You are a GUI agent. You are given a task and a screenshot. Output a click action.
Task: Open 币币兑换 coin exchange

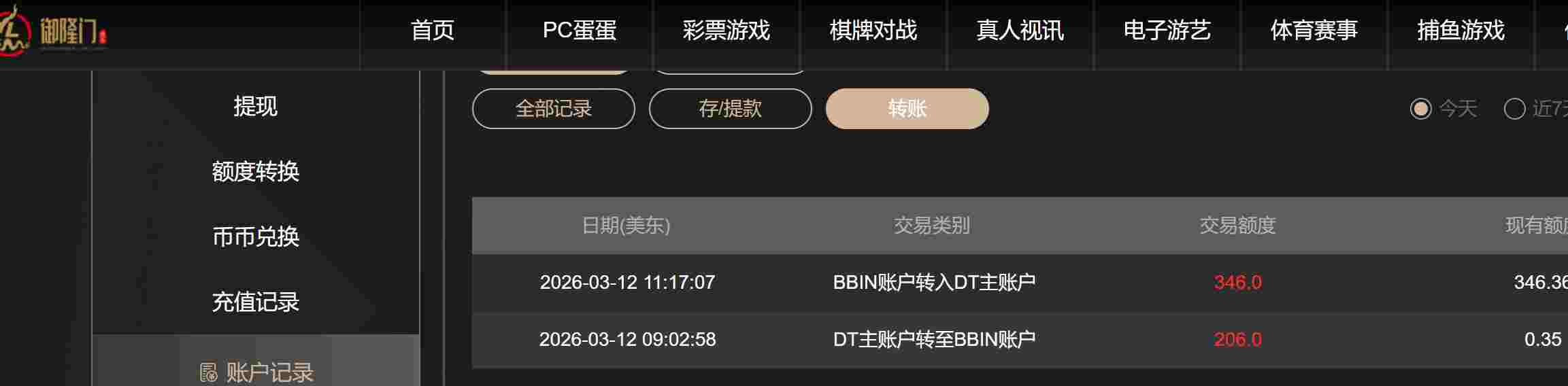(255, 236)
